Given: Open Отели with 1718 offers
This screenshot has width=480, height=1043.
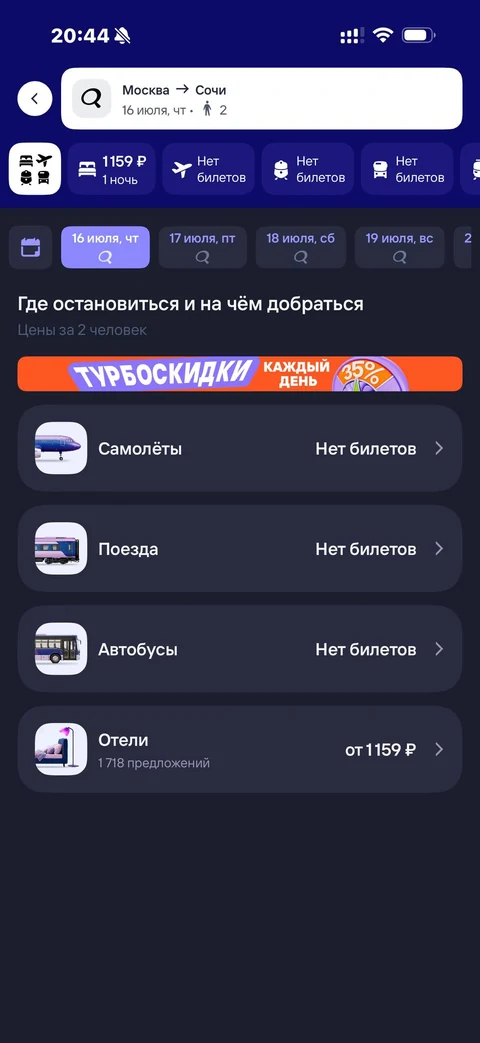Looking at the screenshot, I should tap(240, 750).
